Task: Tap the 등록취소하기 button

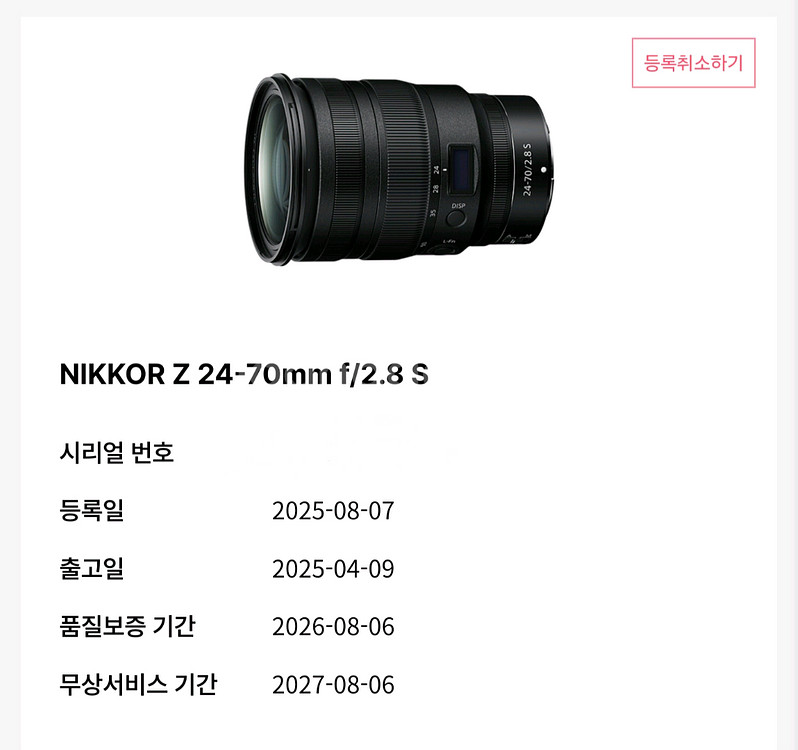Action: point(693,63)
